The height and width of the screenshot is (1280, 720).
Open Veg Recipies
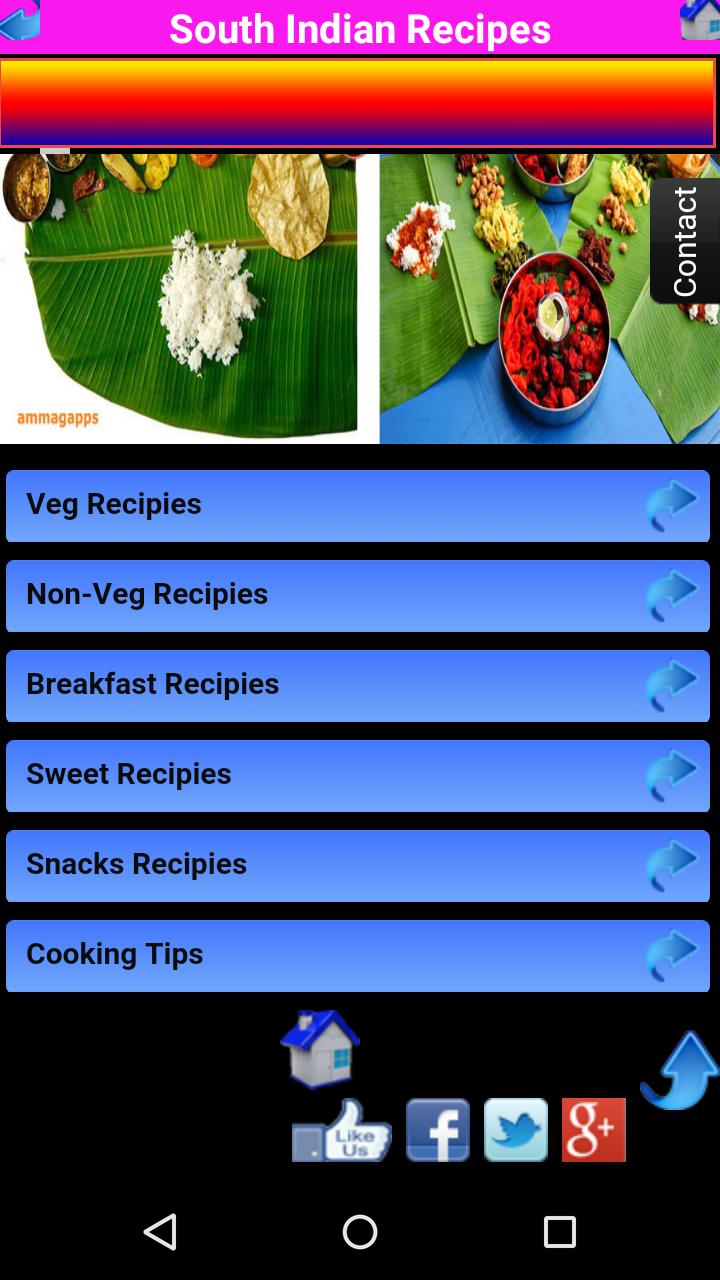pyautogui.click(x=300, y=505)
